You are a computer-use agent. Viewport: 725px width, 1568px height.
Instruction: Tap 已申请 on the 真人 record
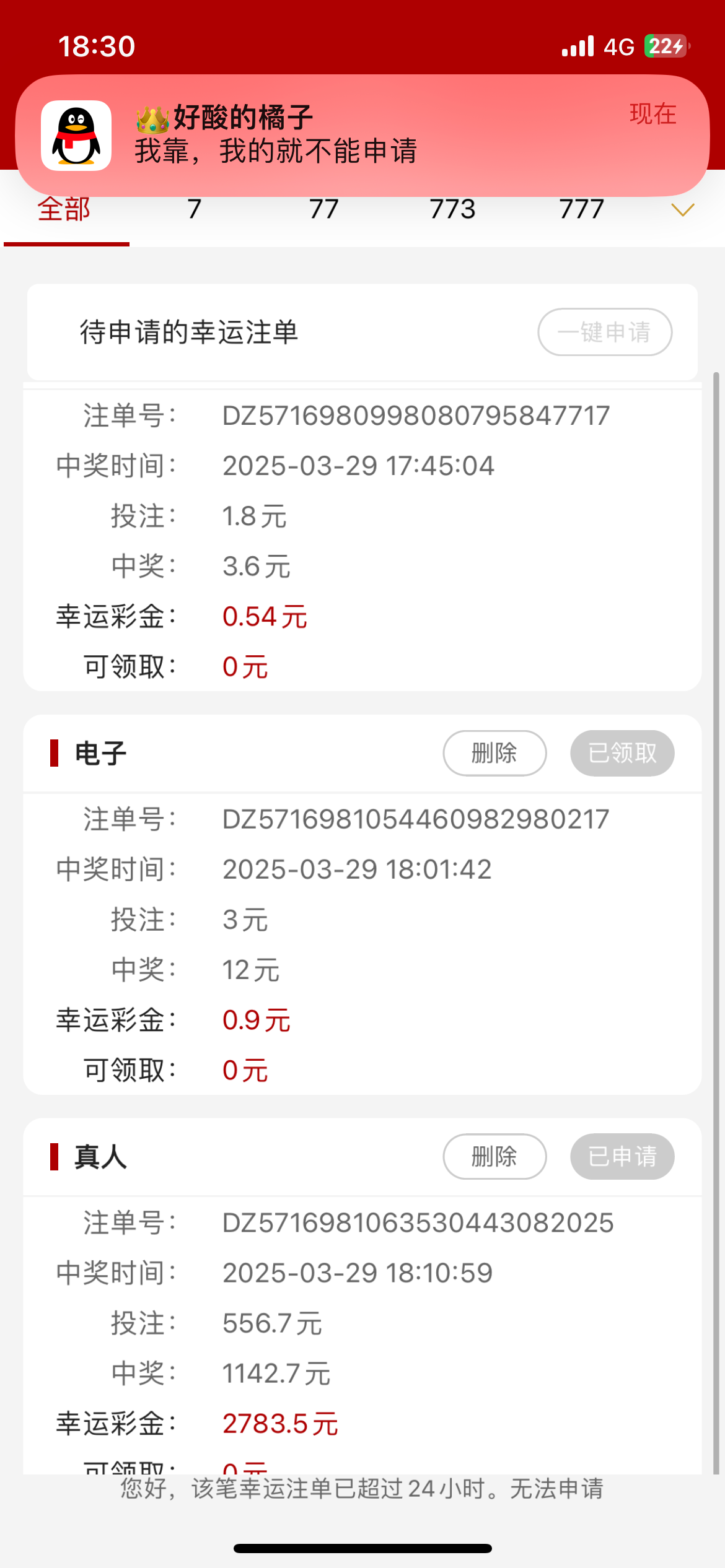622,1156
